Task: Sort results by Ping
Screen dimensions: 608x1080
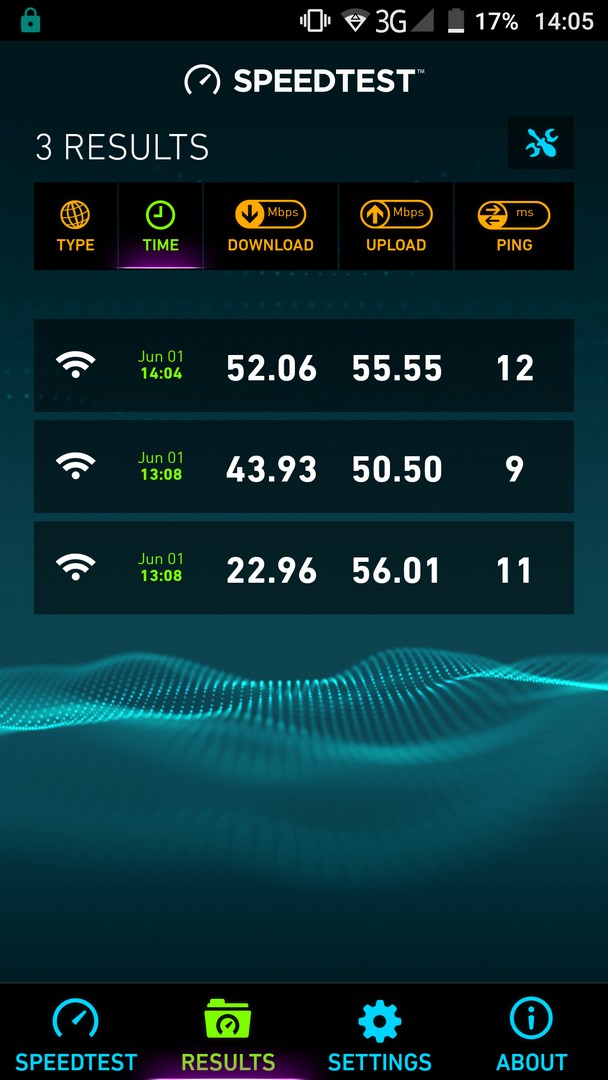Action: click(x=514, y=226)
